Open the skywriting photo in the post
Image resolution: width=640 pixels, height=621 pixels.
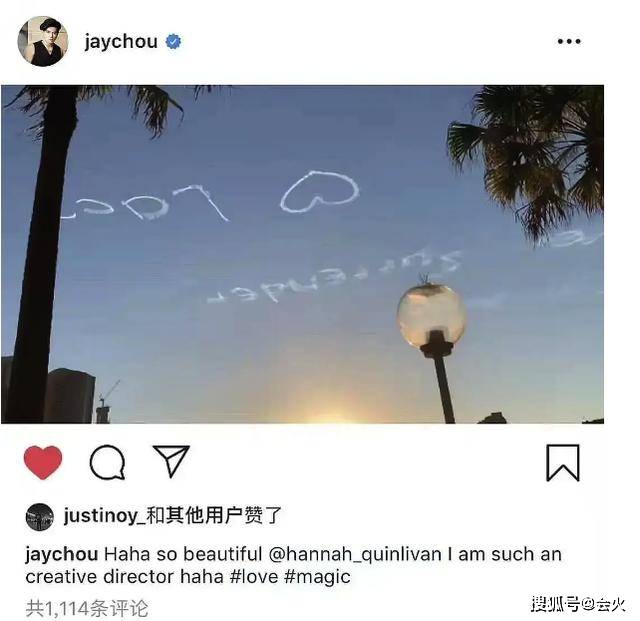[302, 254]
